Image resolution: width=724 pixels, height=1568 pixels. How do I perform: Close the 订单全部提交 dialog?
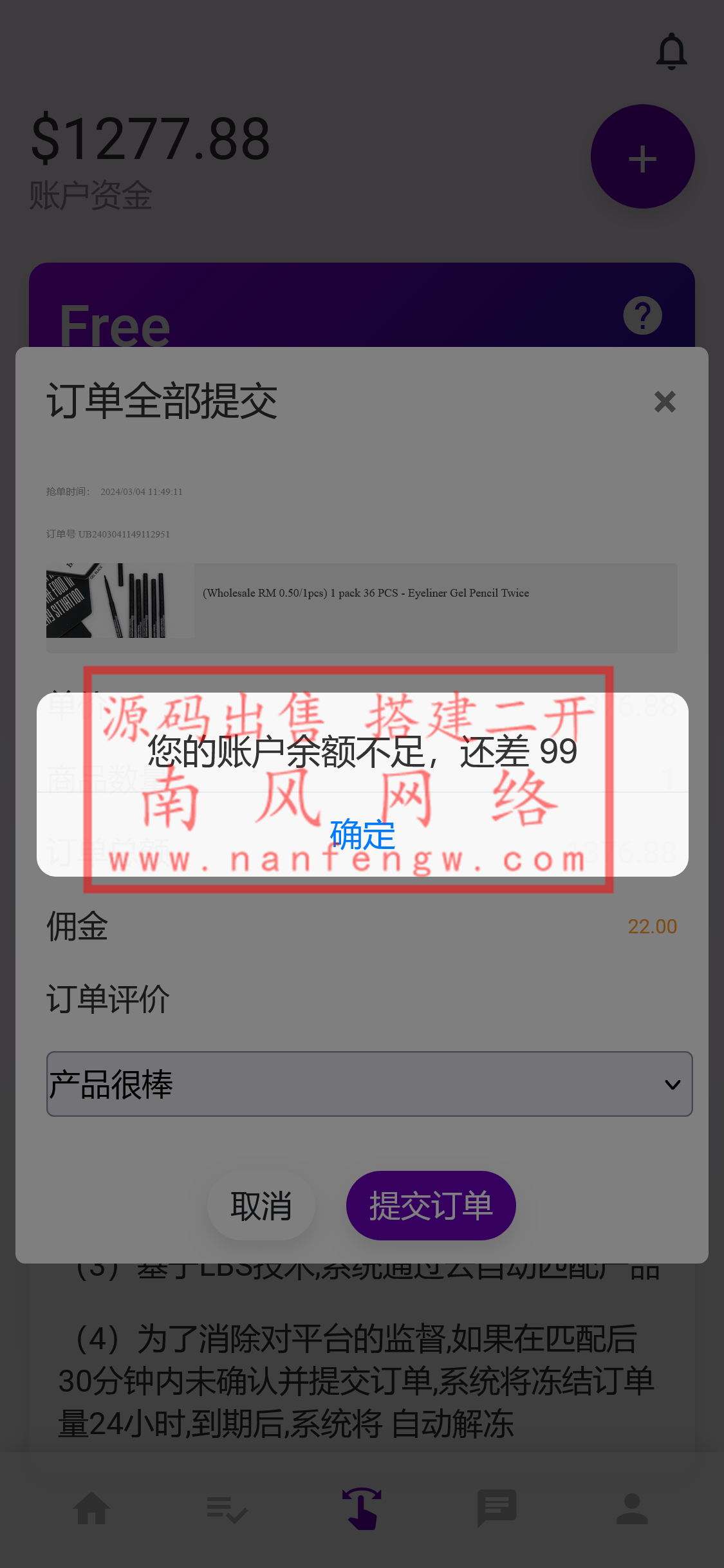(664, 402)
